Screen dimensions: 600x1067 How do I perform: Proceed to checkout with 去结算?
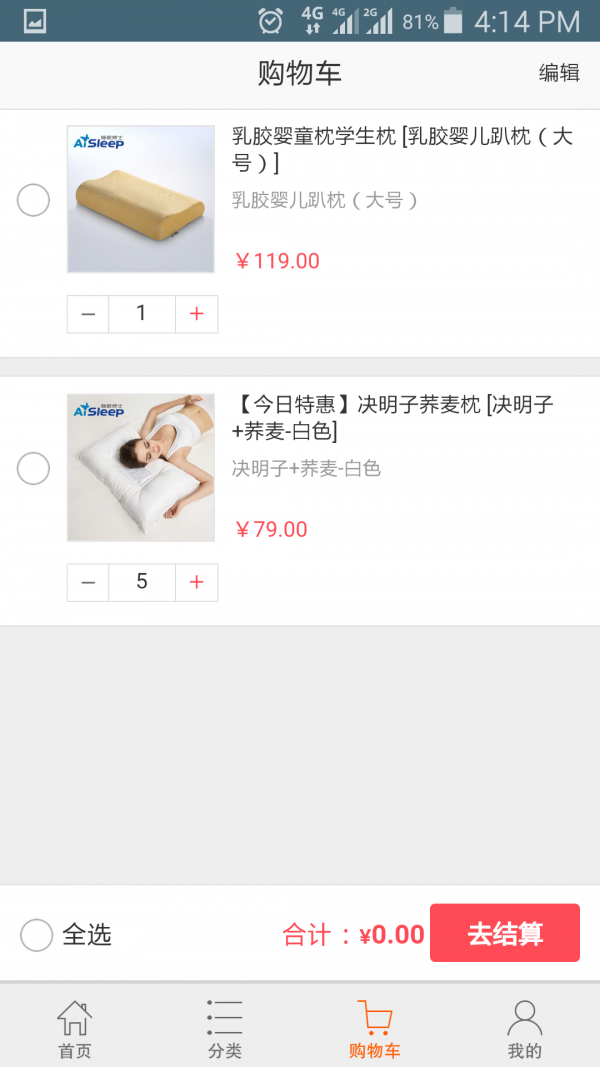(505, 934)
